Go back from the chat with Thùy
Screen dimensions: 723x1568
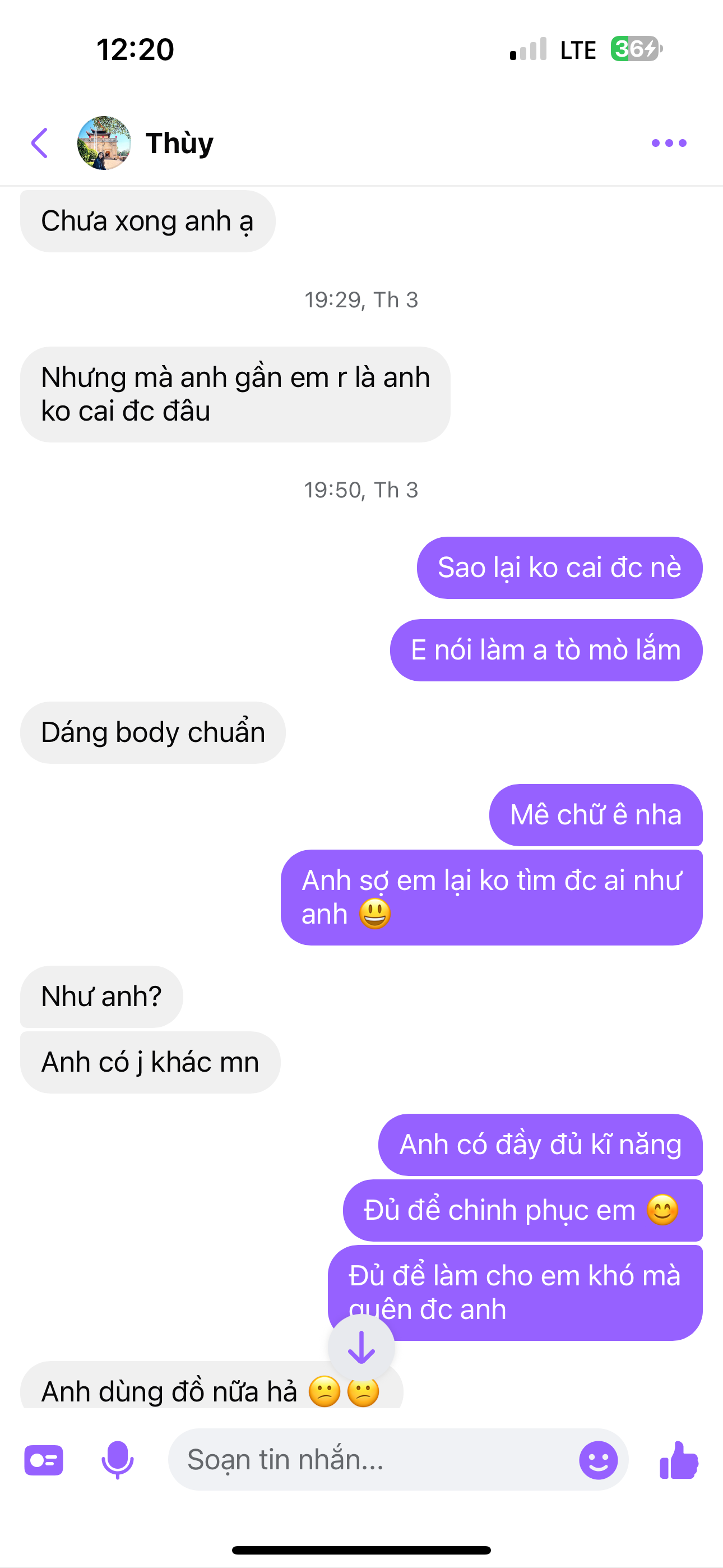(x=40, y=143)
